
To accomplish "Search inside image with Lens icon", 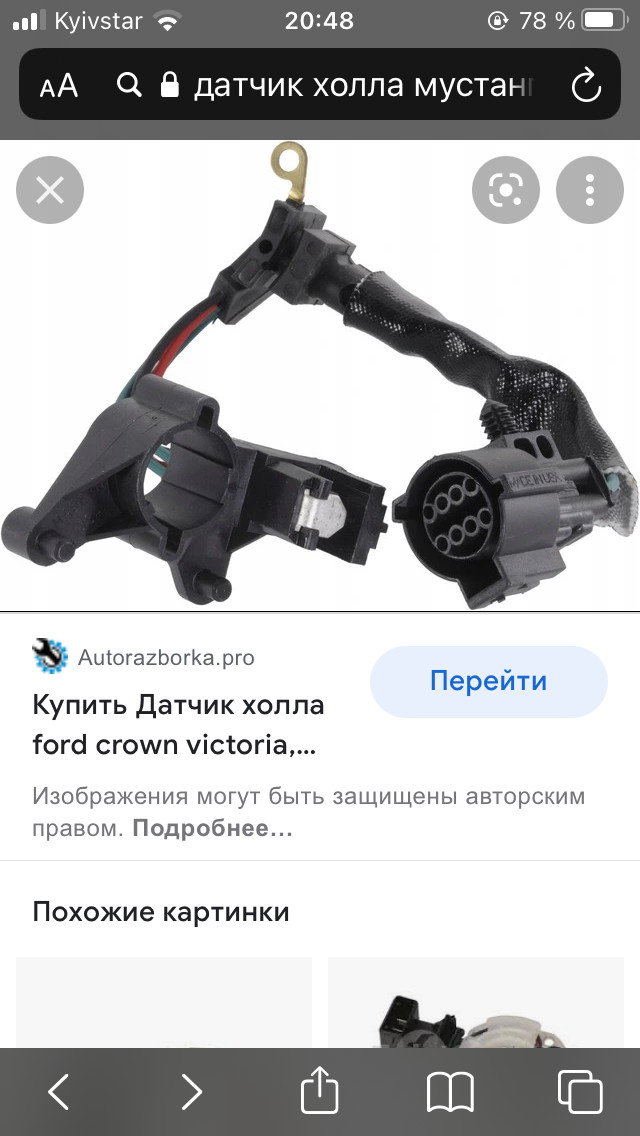I will [506, 190].
